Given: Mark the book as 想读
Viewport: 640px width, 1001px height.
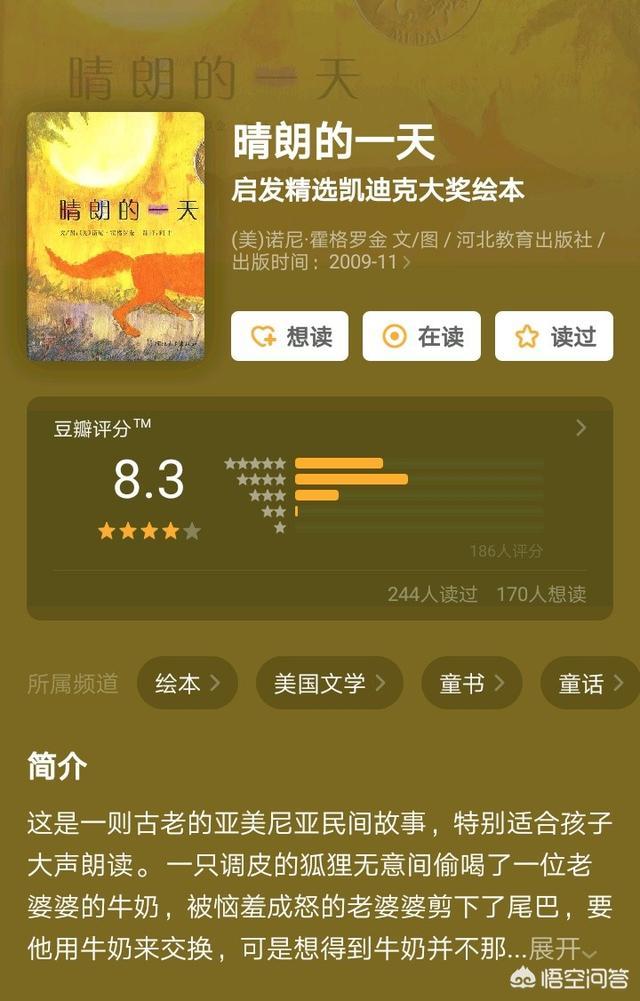Looking at the screenshot, I should point(290,336).
